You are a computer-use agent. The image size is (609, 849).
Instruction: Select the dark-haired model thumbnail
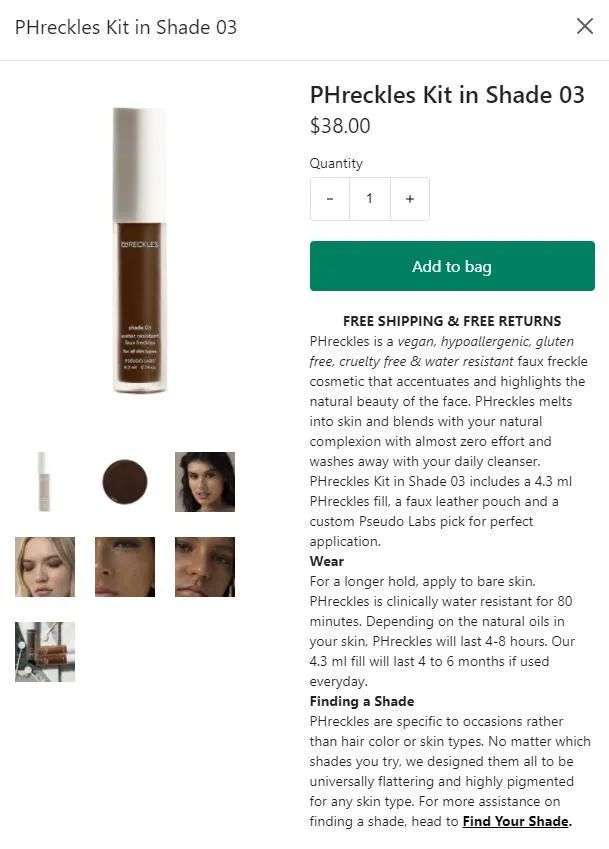point(205,482)
